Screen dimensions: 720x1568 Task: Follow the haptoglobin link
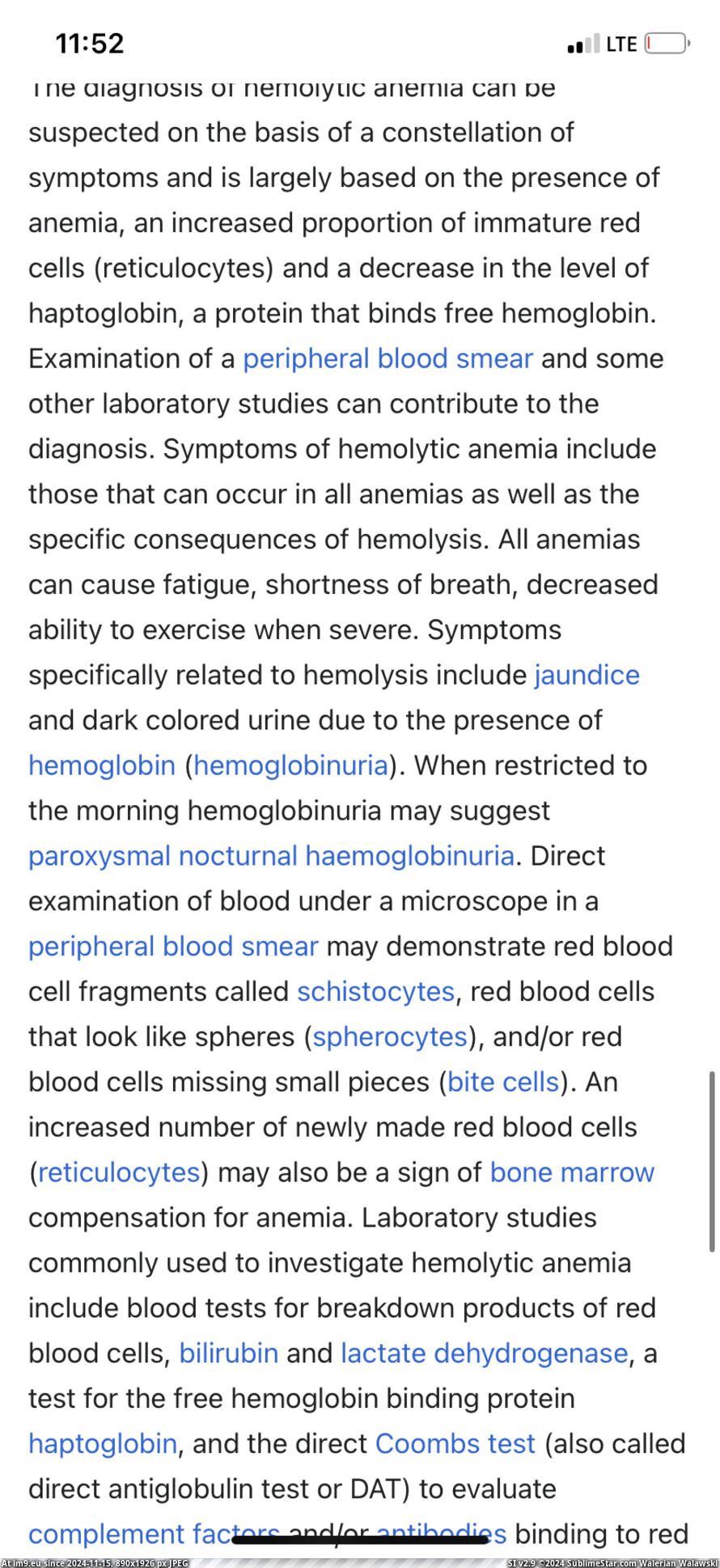coord(103,1444)
